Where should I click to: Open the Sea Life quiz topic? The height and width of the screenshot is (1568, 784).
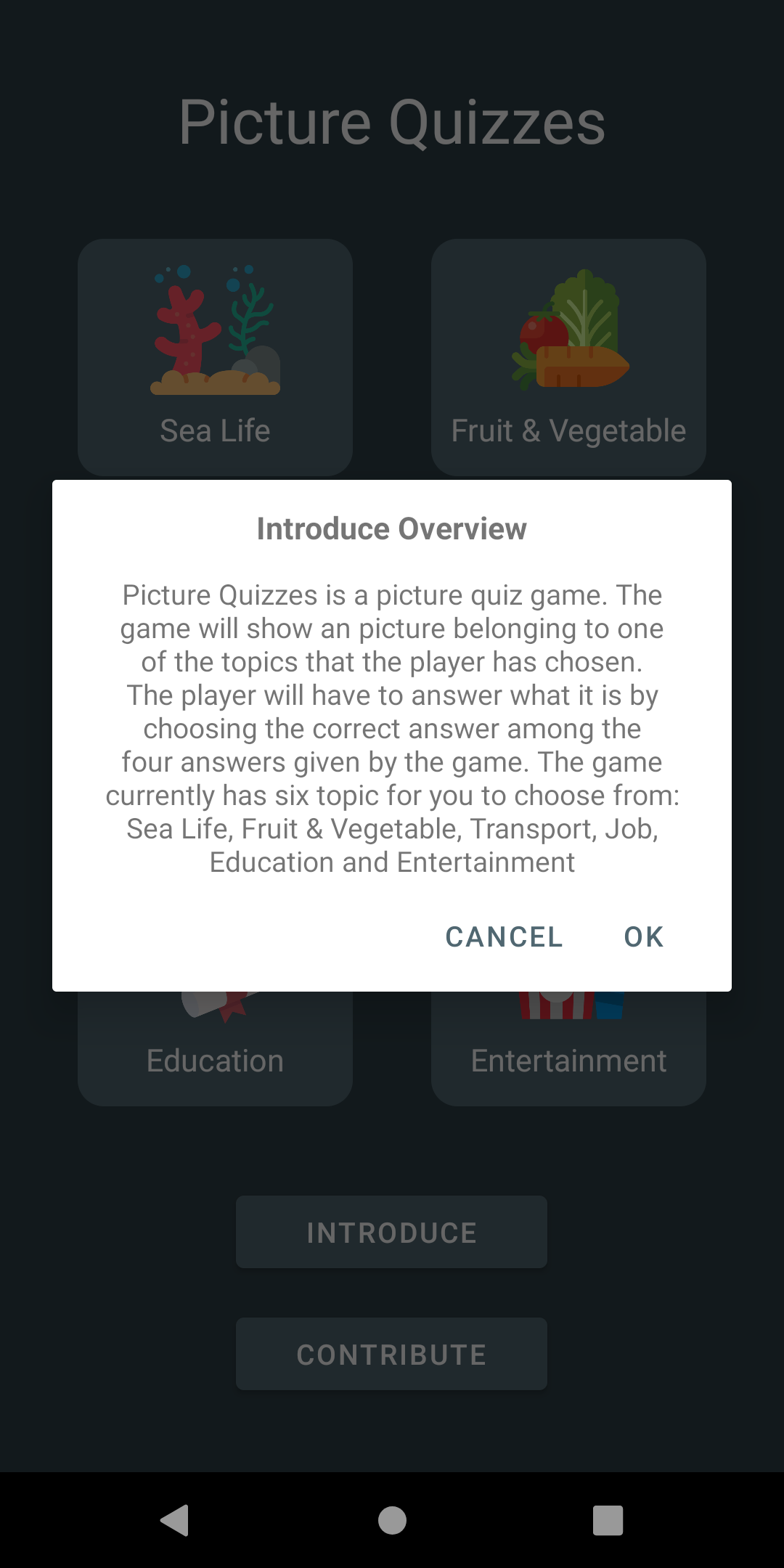pyautogui.click(x=214, y=356)
